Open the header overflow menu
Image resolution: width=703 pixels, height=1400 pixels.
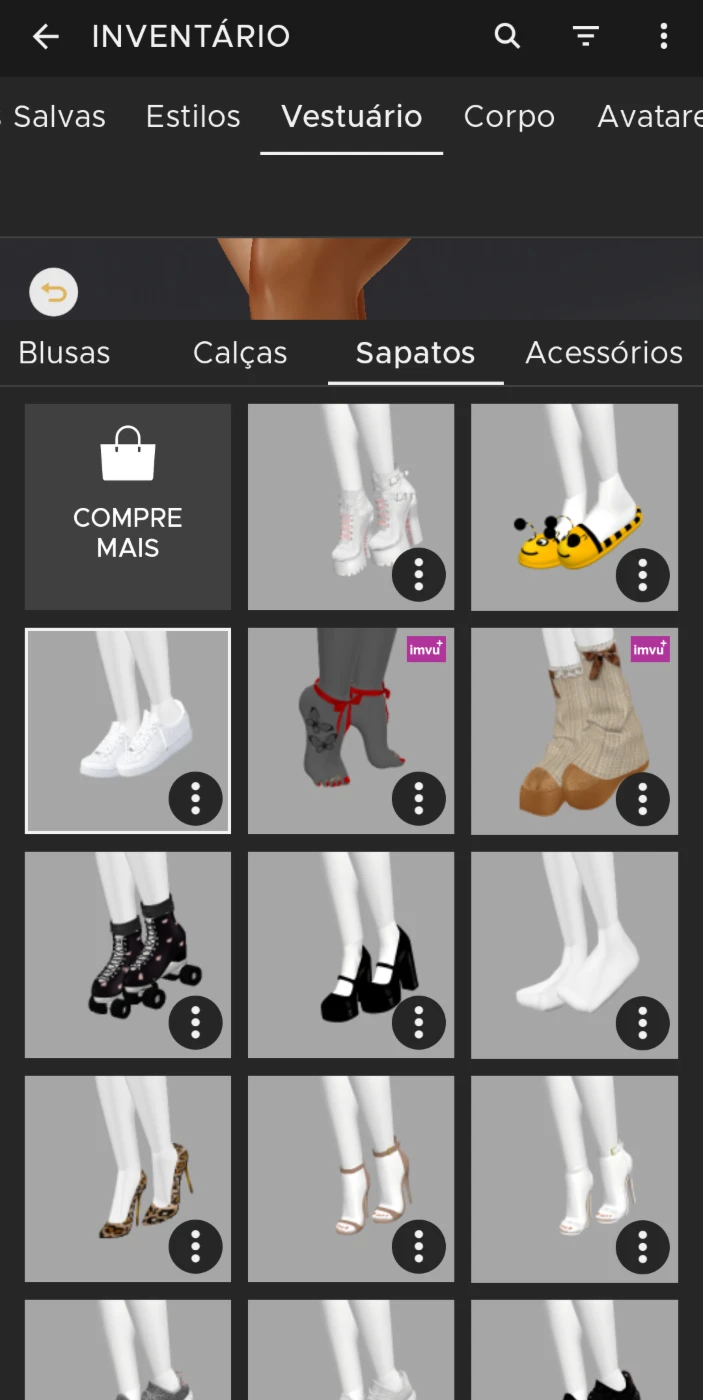(663, 37)
